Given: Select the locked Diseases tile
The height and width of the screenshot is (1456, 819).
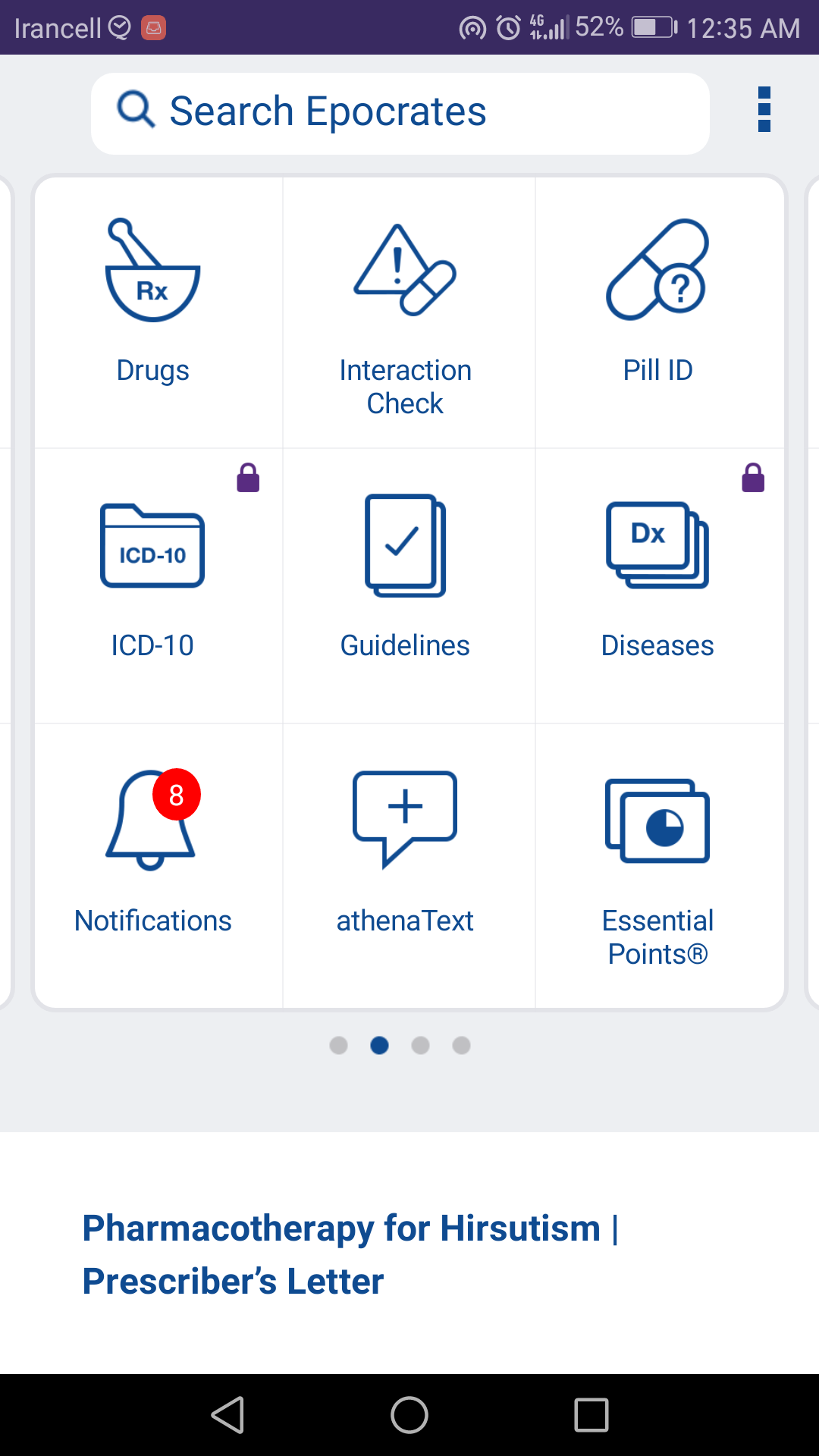Looking at the screenshot, I should (660, 585).
